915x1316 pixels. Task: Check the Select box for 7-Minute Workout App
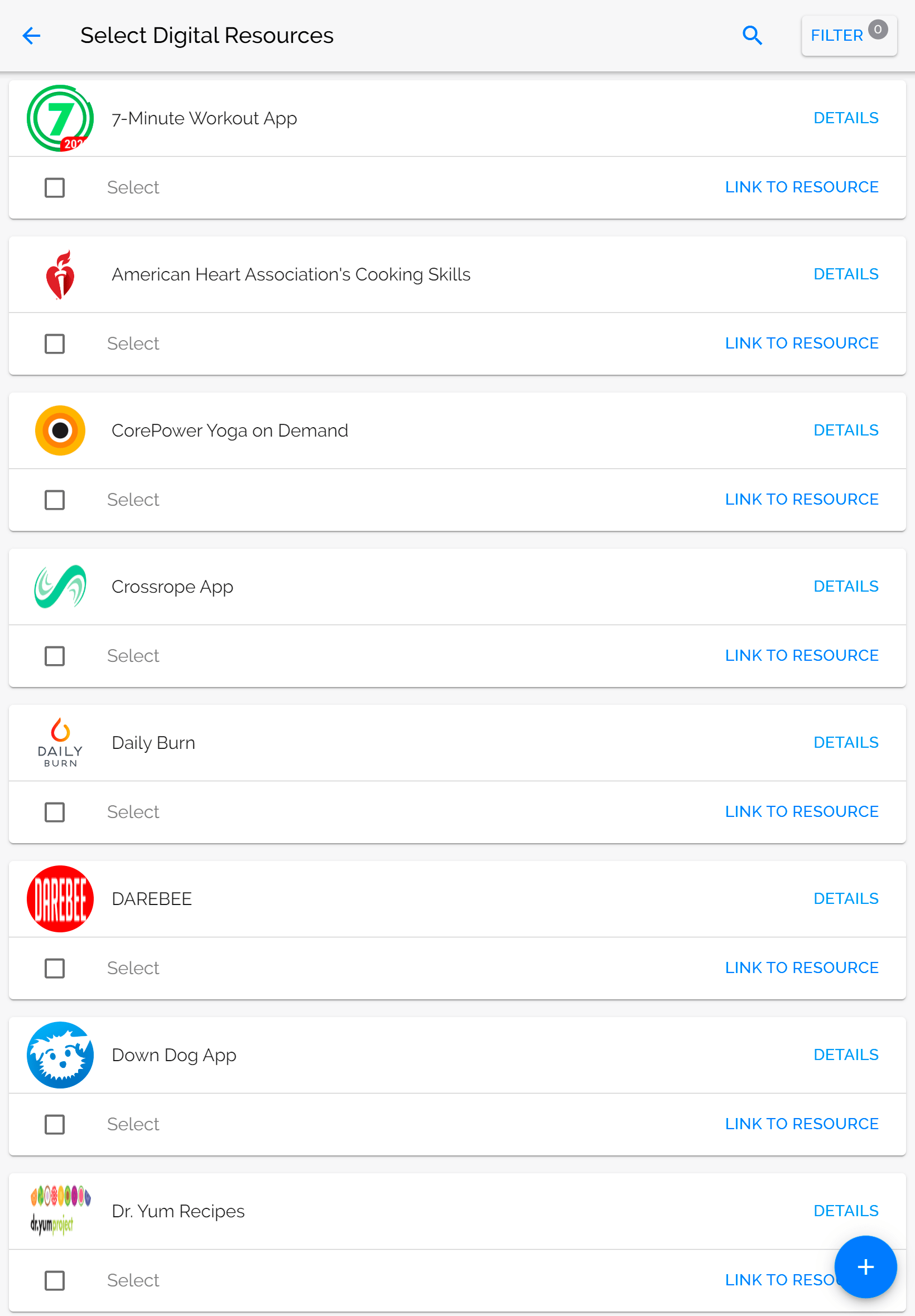(55, 187)
